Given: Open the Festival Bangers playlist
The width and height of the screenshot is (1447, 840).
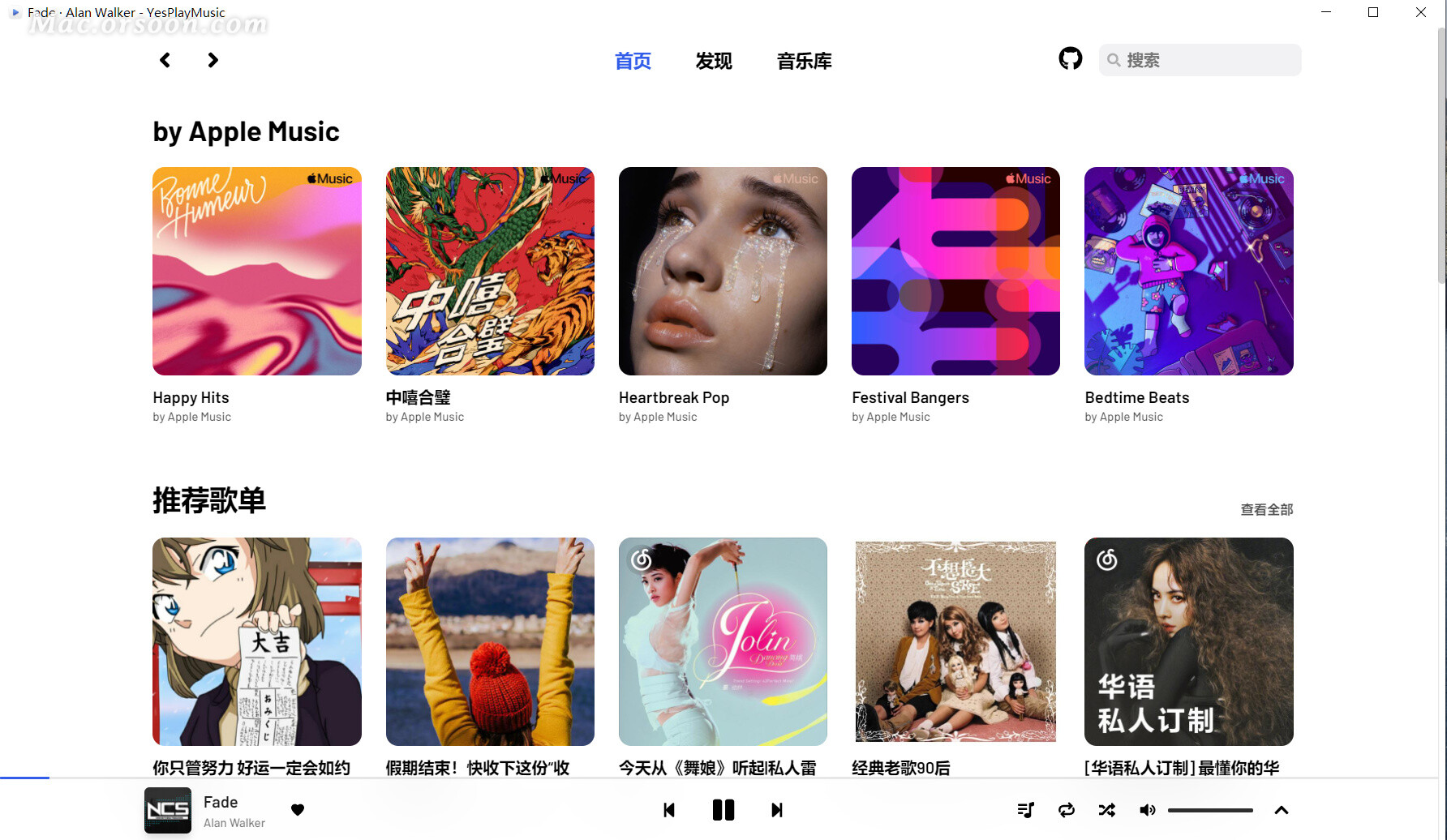Looking at the screenshot, I should click(x=955, y=271).
